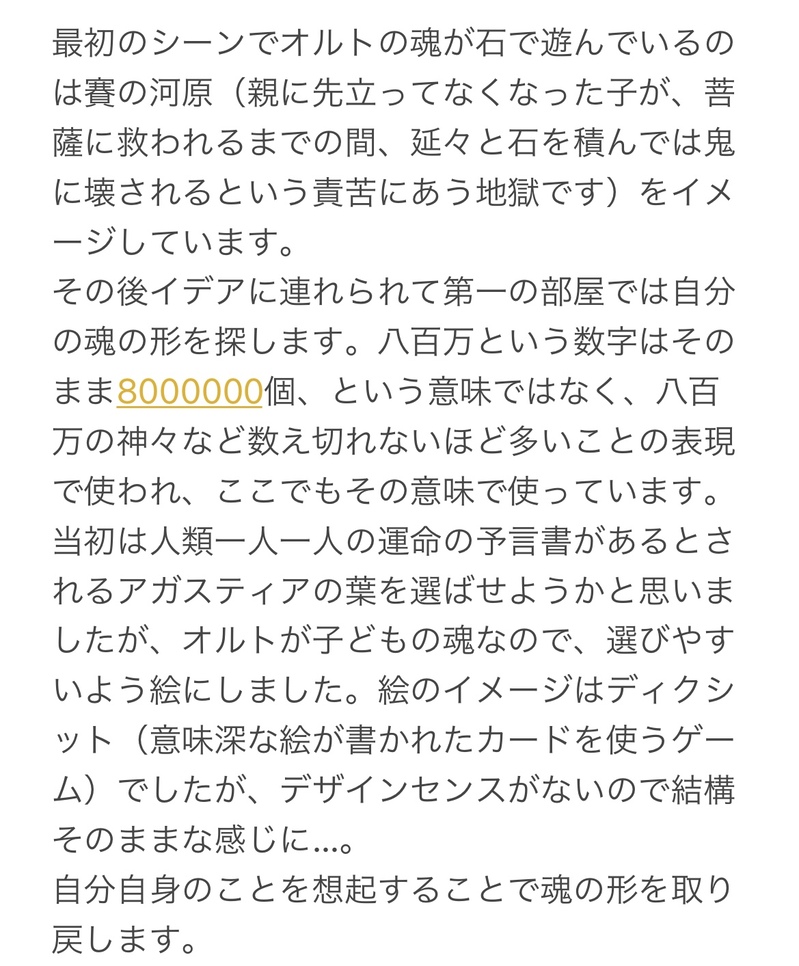The height and width of the screenshot is (966, 799).
Task: Tap the underlined 8000000 number link
Action: [189, 392]
